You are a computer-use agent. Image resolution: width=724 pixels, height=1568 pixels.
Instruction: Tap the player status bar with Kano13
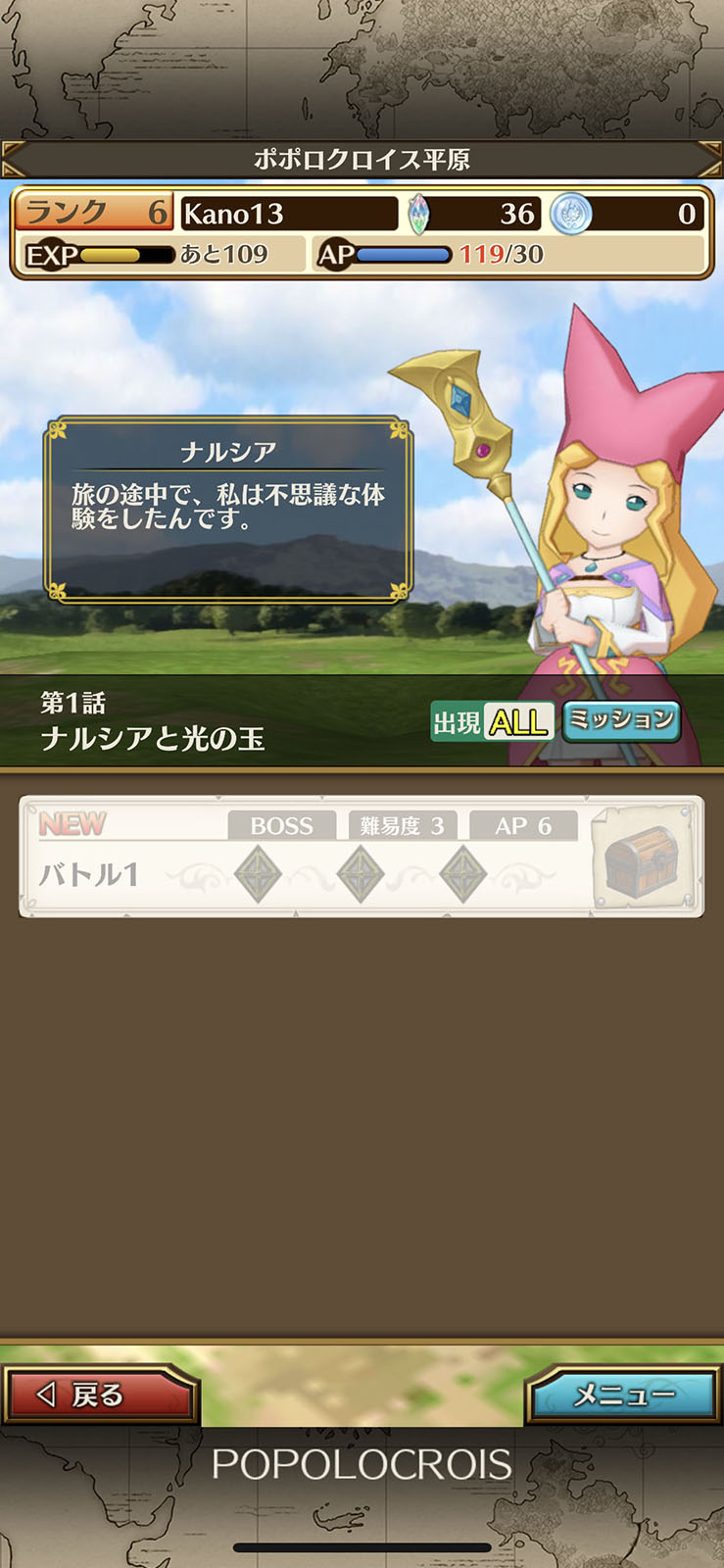pyautogui.click(x=362, y=233)
